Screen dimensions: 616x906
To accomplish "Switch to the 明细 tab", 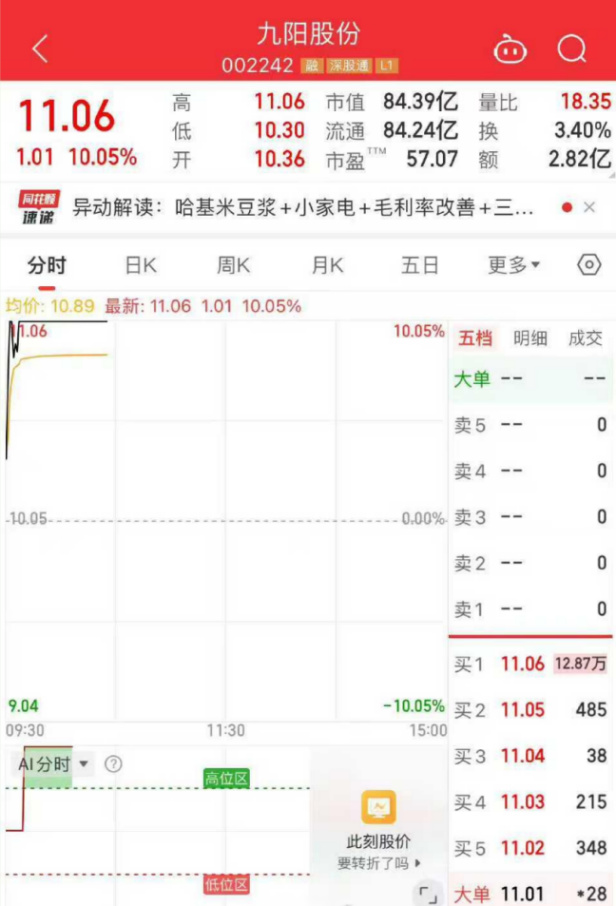I will 530,338.
